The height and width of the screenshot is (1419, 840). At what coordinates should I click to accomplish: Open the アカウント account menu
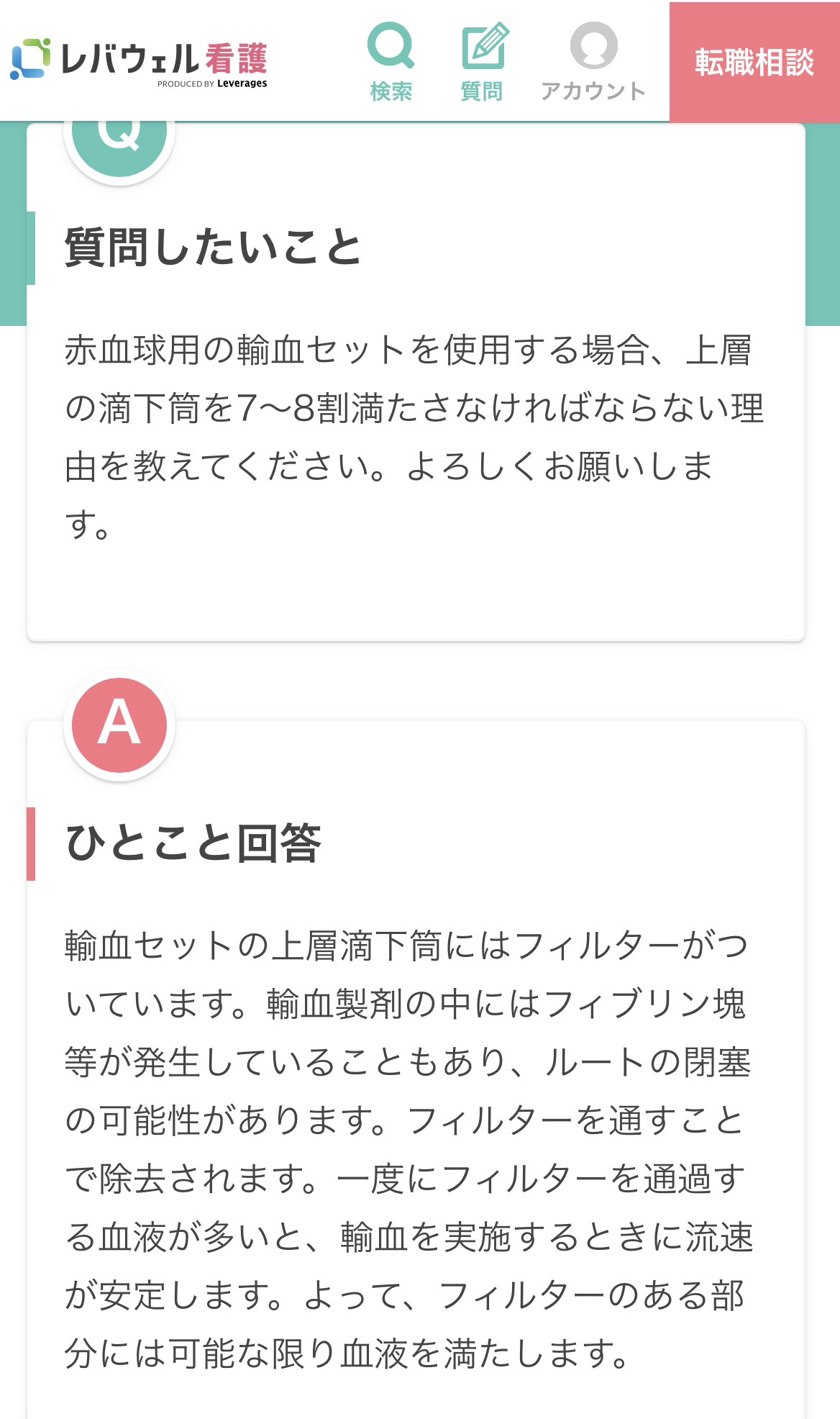[x=593, y=62]
